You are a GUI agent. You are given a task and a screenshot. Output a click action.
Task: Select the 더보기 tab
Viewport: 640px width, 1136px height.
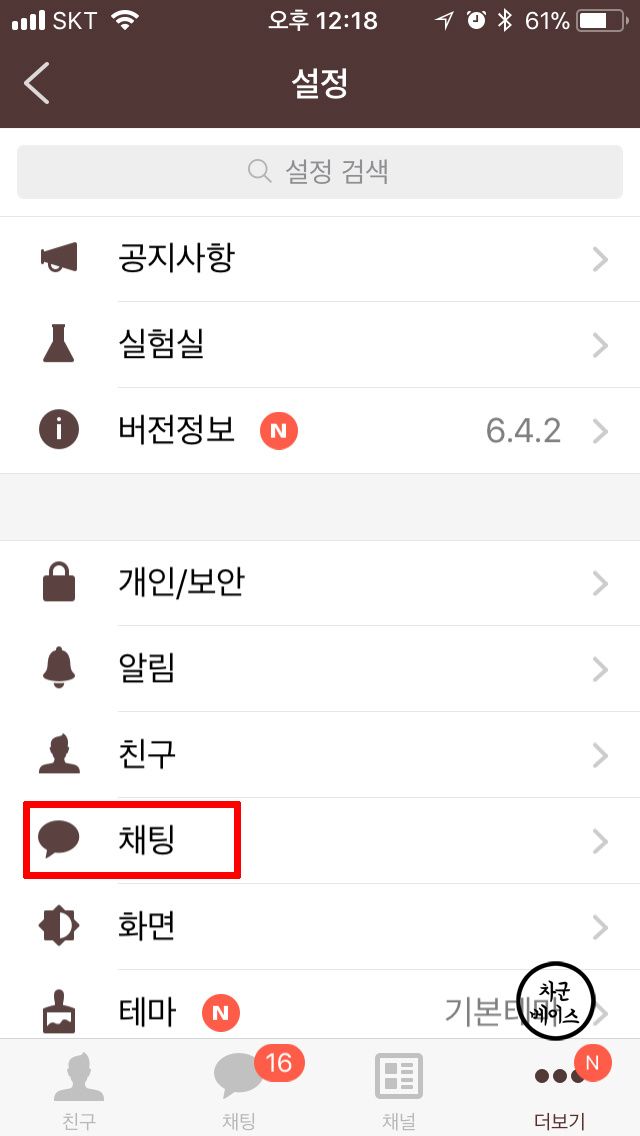pyautogui.click(x=560, y=1088)
